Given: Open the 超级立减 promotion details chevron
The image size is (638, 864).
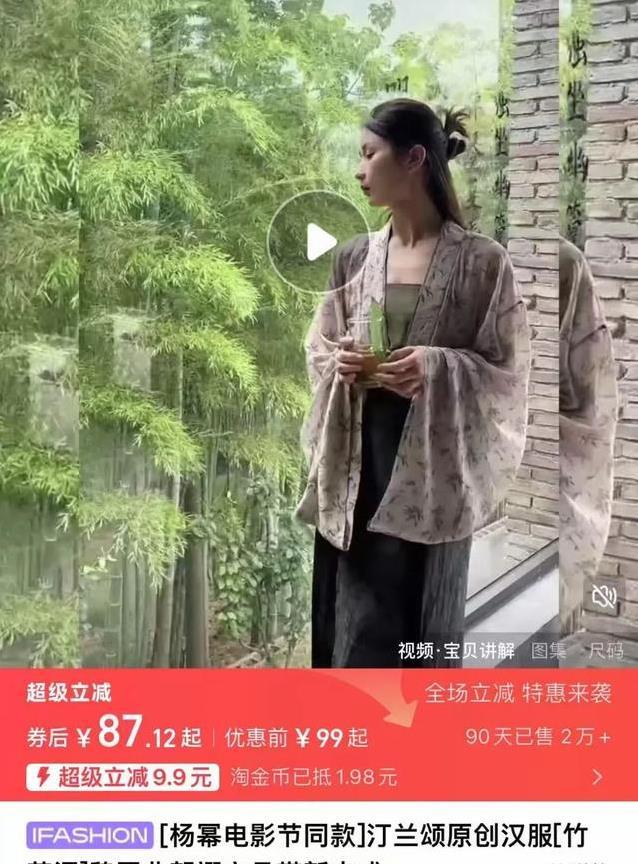Looking at the screenshot, I should click(598, 776).
